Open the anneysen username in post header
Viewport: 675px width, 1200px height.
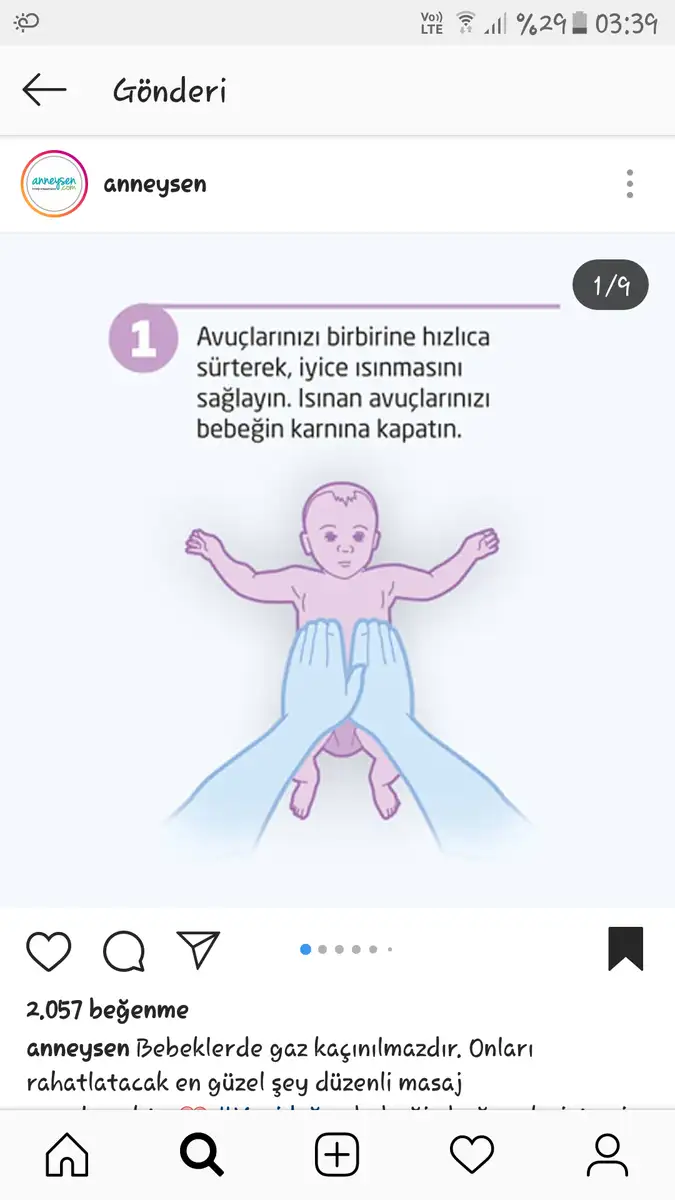(x=155, y=184)
